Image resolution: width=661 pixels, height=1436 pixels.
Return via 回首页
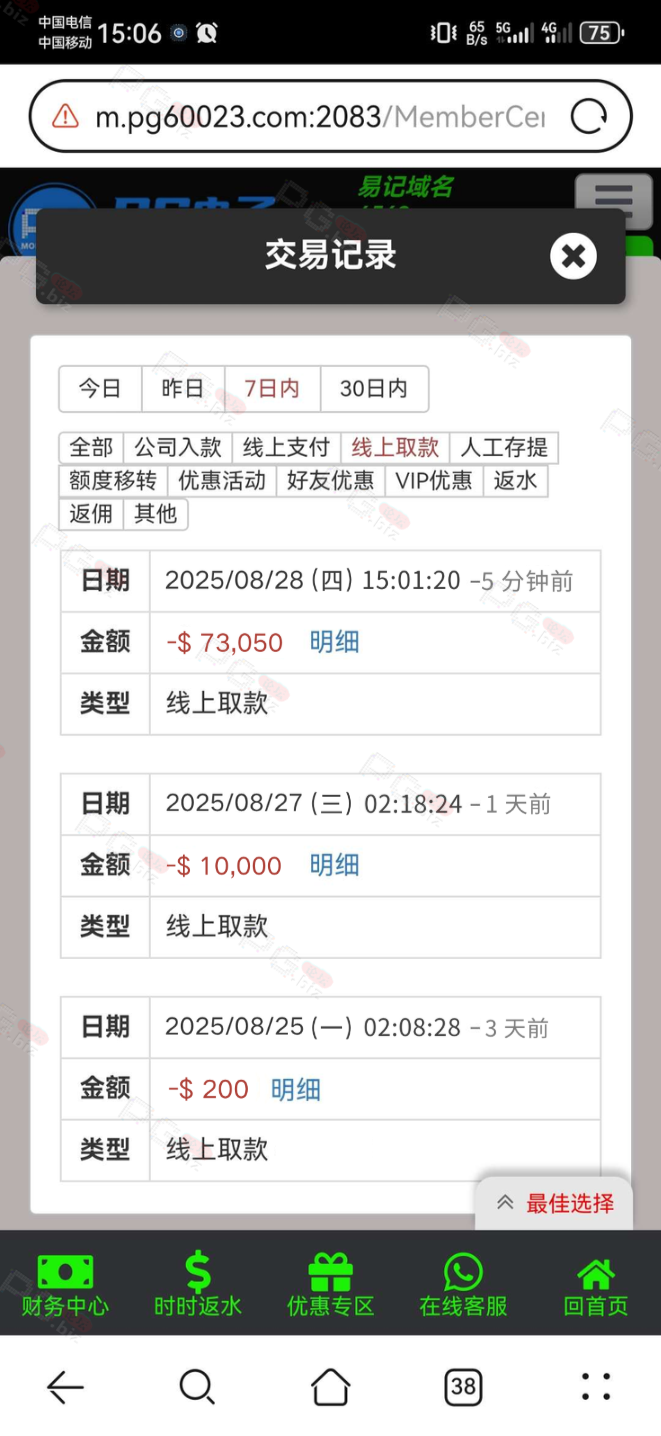596,1285
